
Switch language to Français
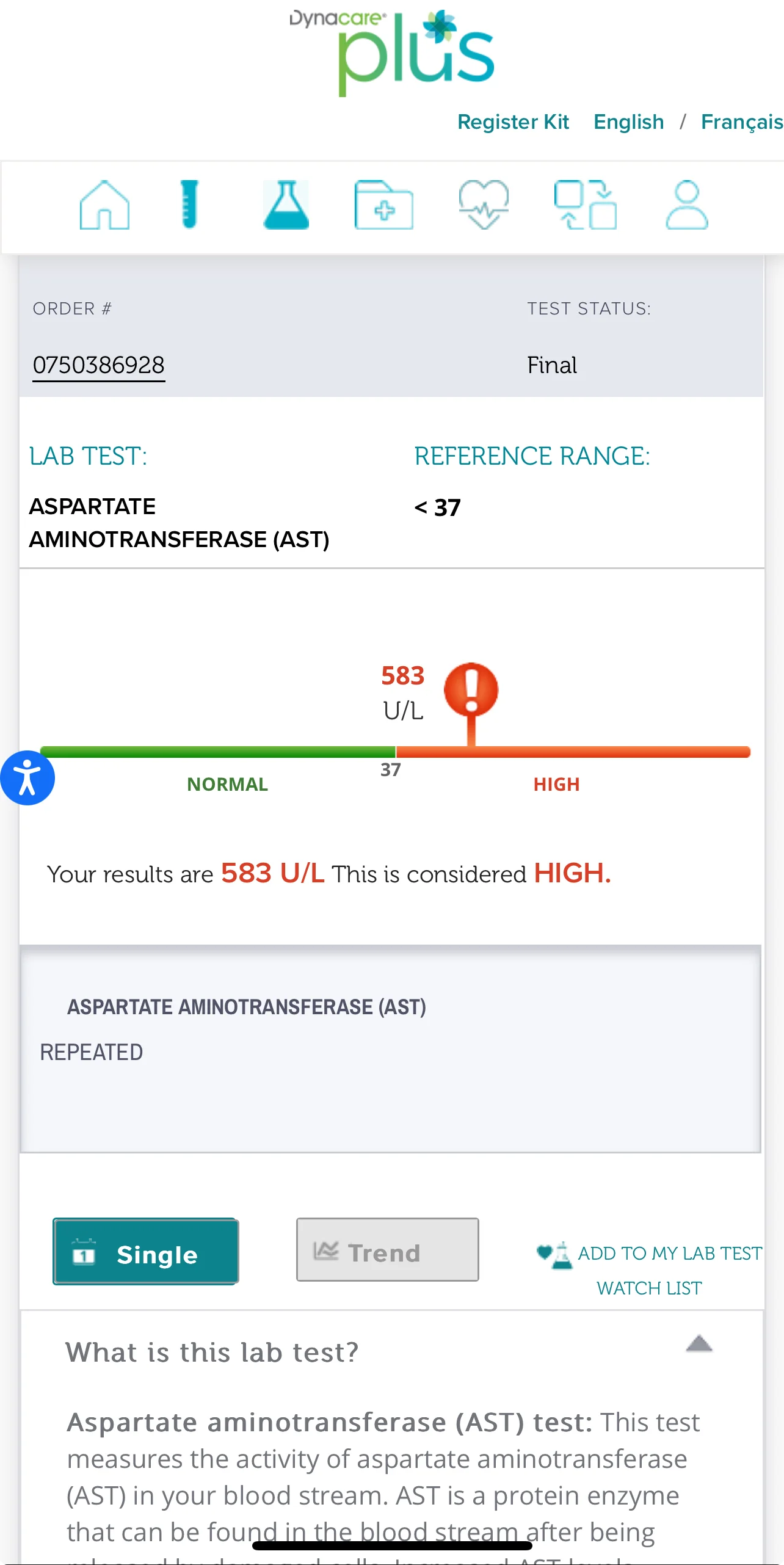click(x=742, y=122)
